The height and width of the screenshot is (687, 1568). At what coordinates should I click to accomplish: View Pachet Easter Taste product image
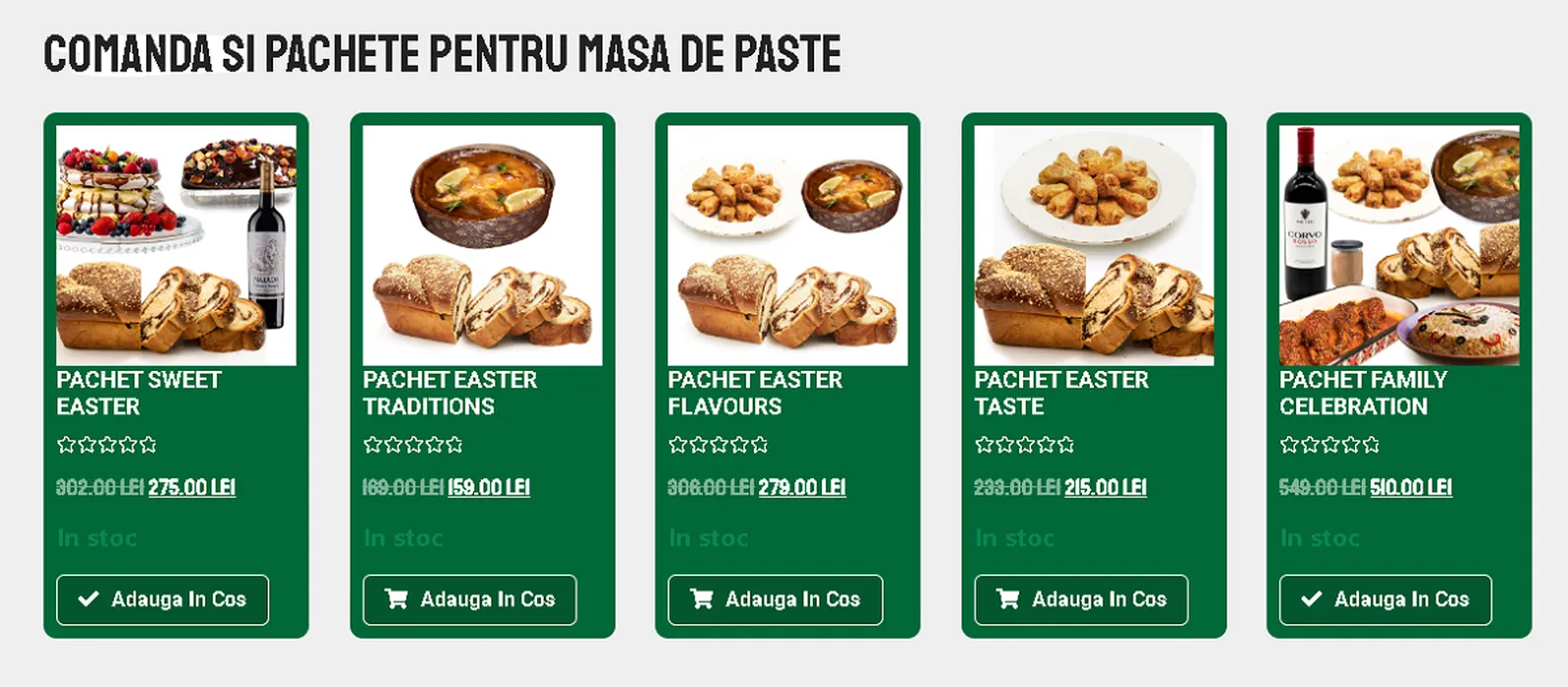[x=1094, y=245]
